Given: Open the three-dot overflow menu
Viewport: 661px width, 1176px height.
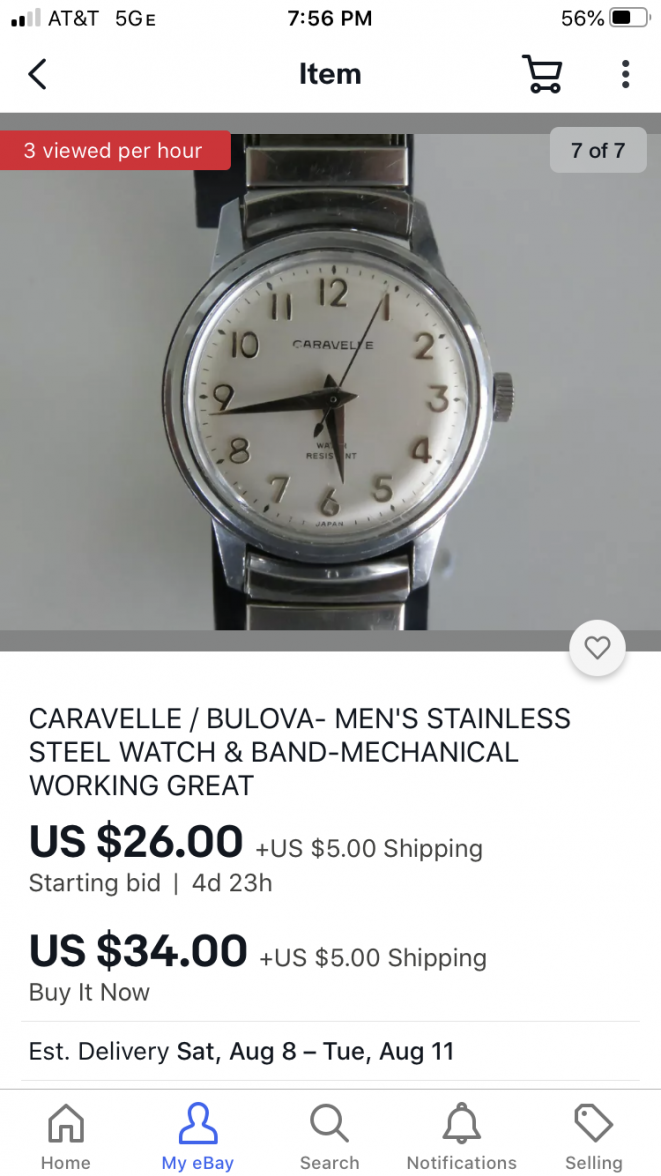Looking at the screenshot, I should [x=625, y=74].
